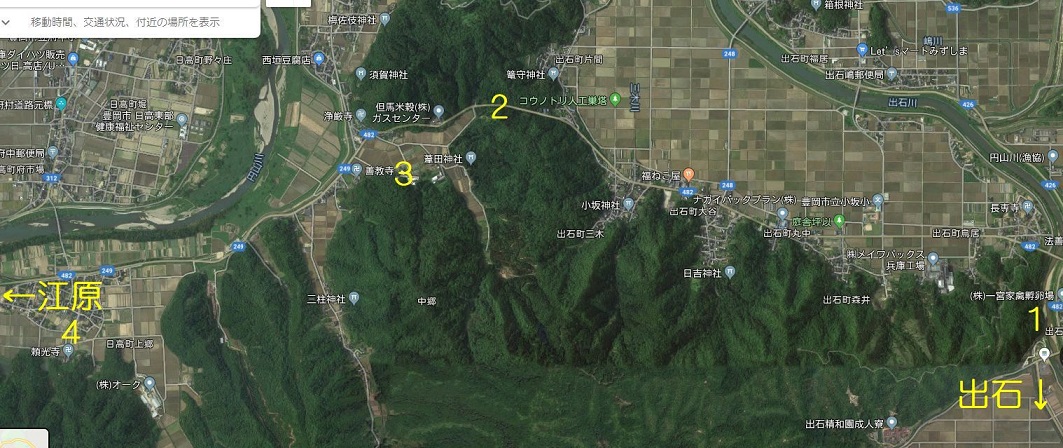Open the 福ねこ屋 restaurant pin
The image size is (1063, 448).
(x=688, y=174)
